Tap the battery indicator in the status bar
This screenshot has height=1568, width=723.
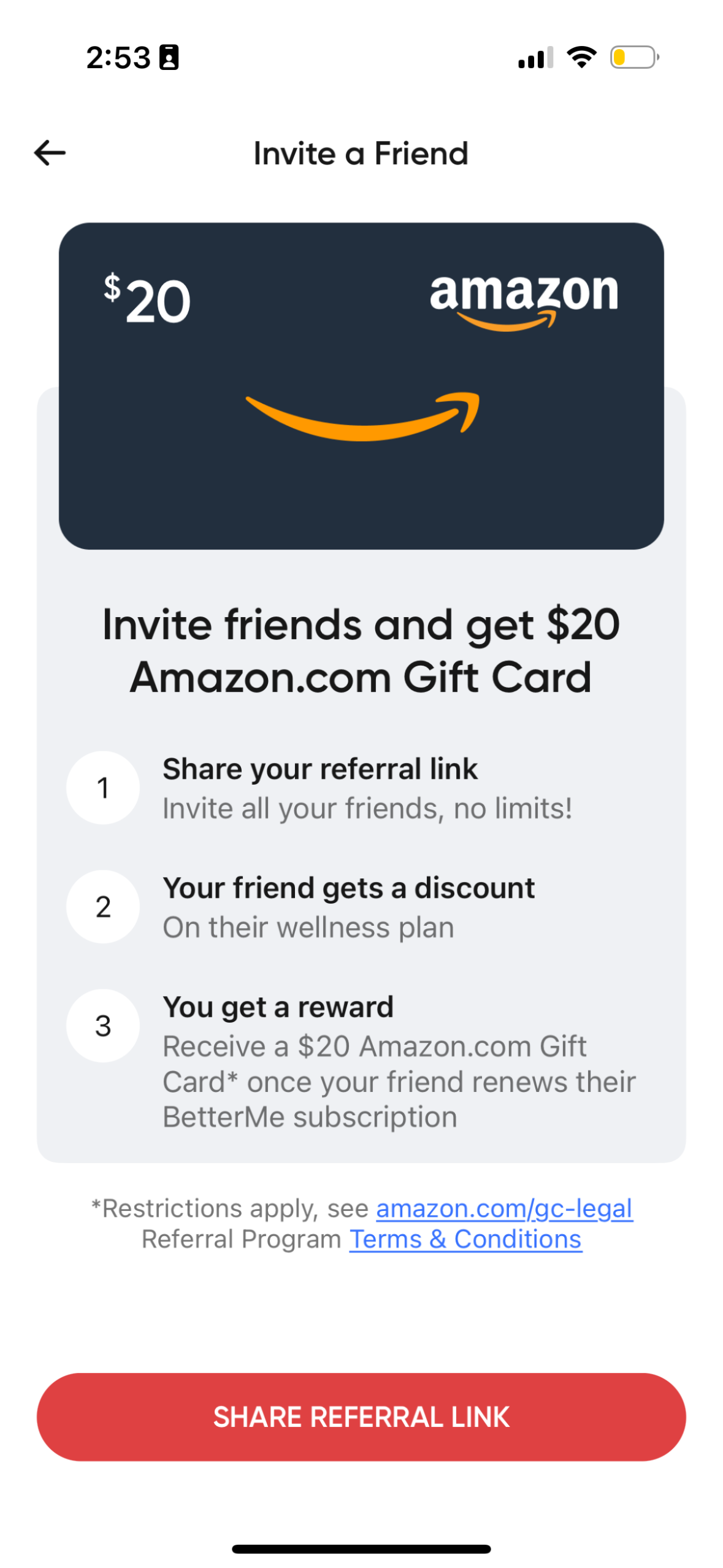pos(633,56)
